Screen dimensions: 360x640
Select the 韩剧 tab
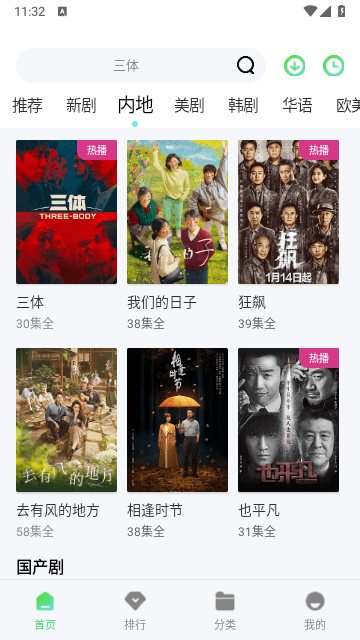(243, 105)
